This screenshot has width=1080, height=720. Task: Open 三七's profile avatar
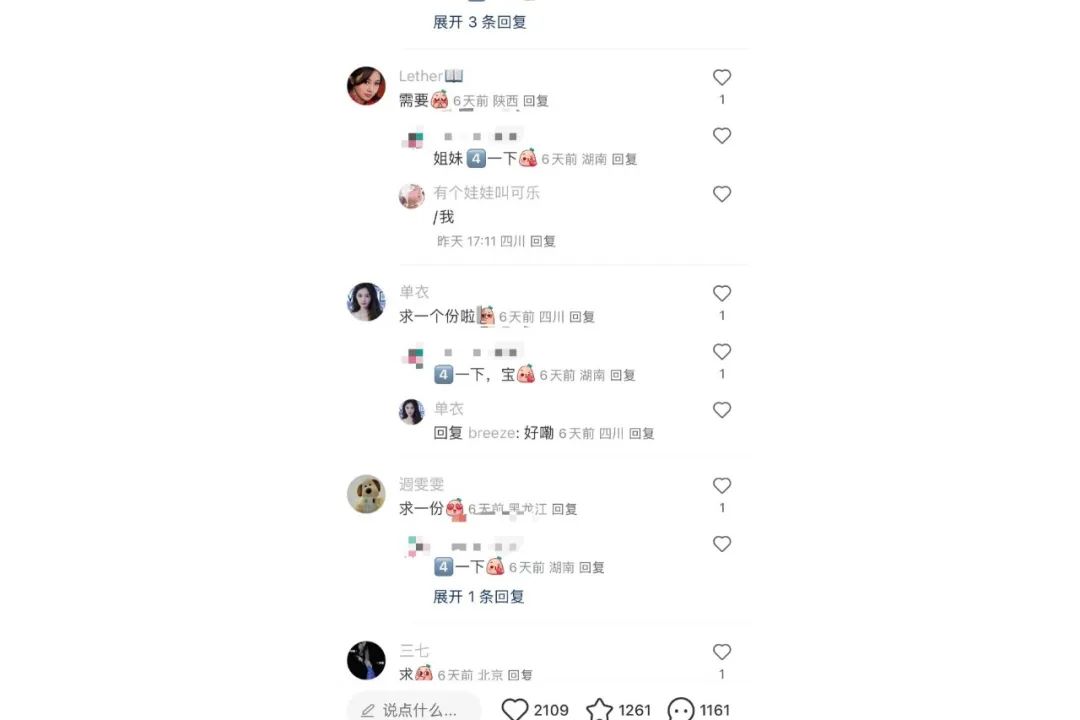click(x=366, y=660)
